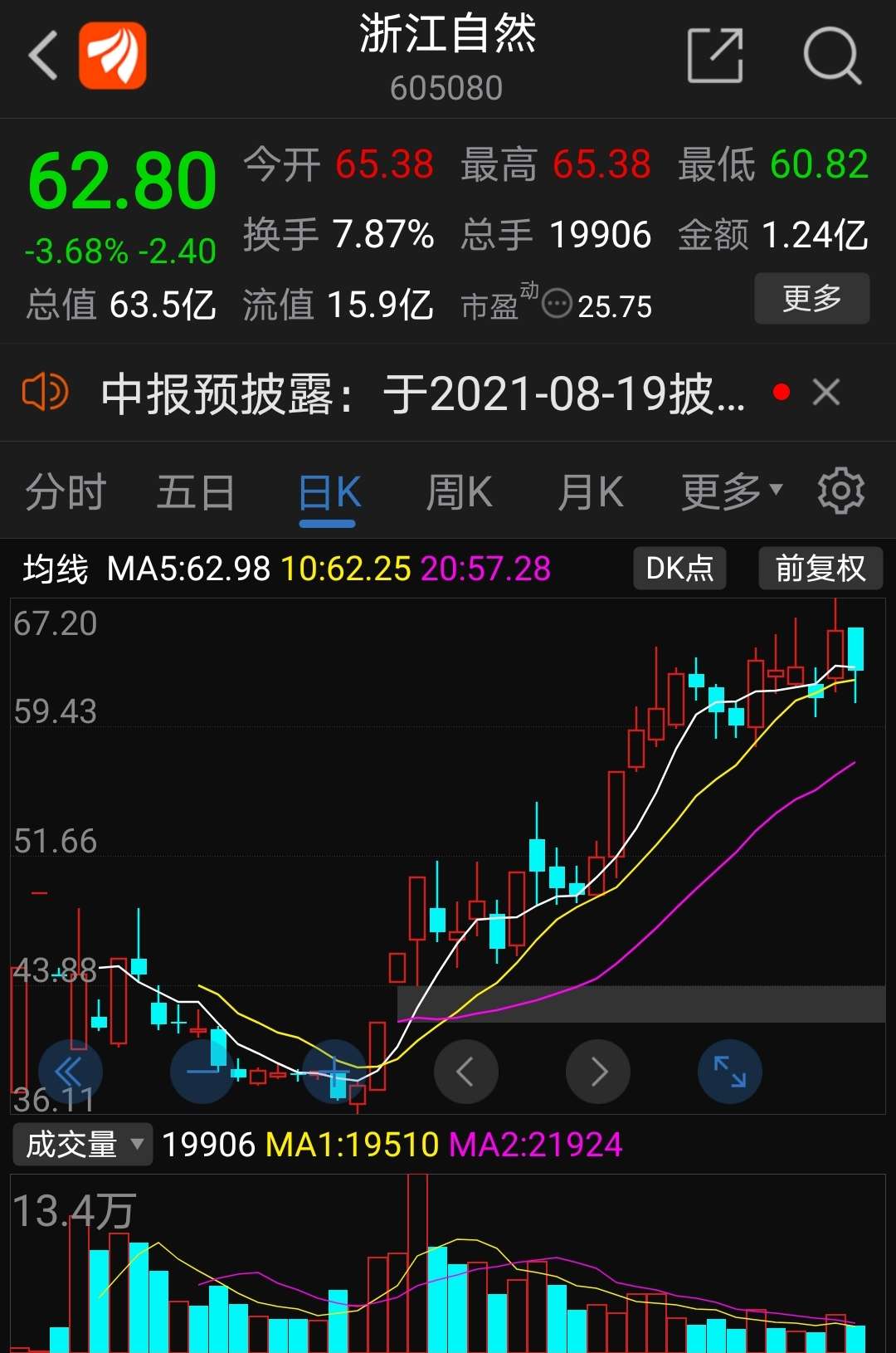Share this stock quote
The width and height of the screenshot is (896, 1353).
pyautogui.click(x=714, y=56)
